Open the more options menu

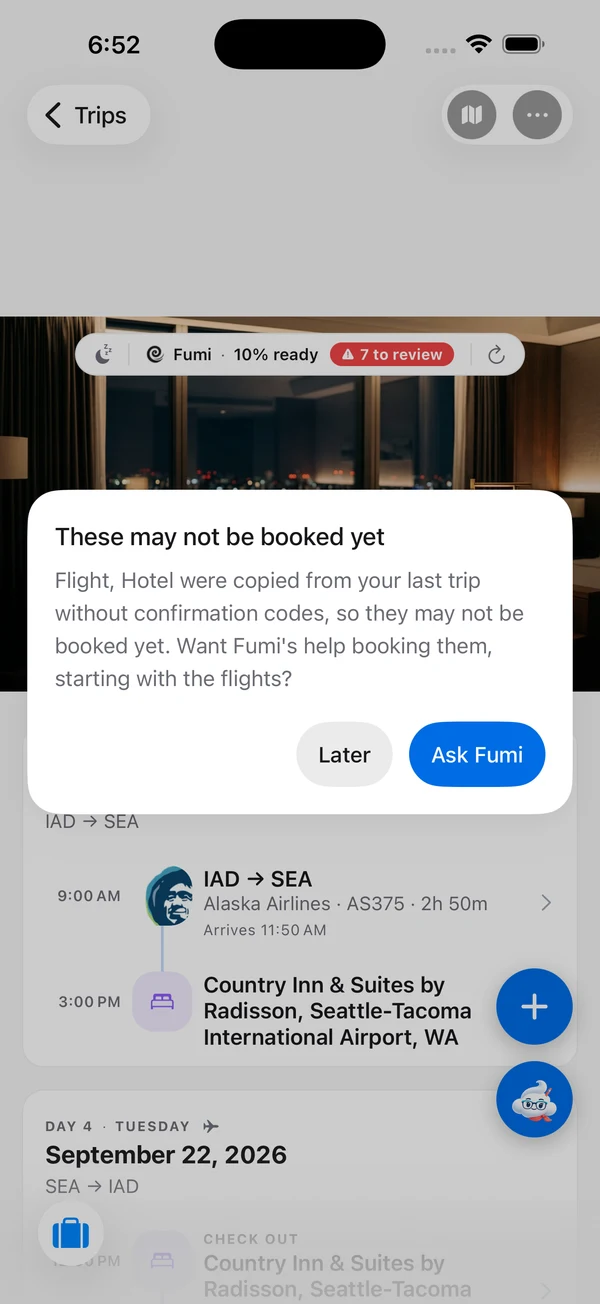pyautogui.click(x=537, y=115)
